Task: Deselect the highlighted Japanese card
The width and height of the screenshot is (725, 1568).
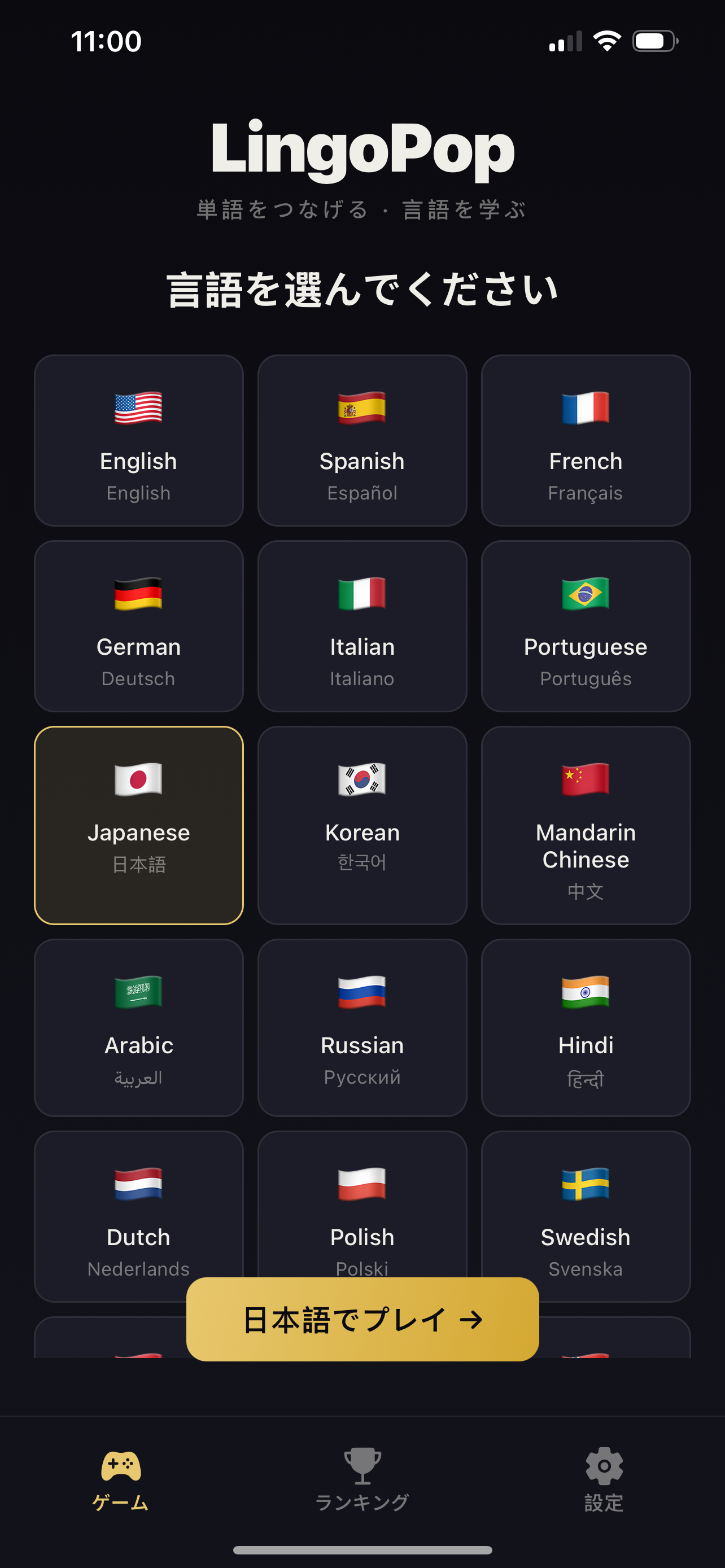Action: [138, 825]
